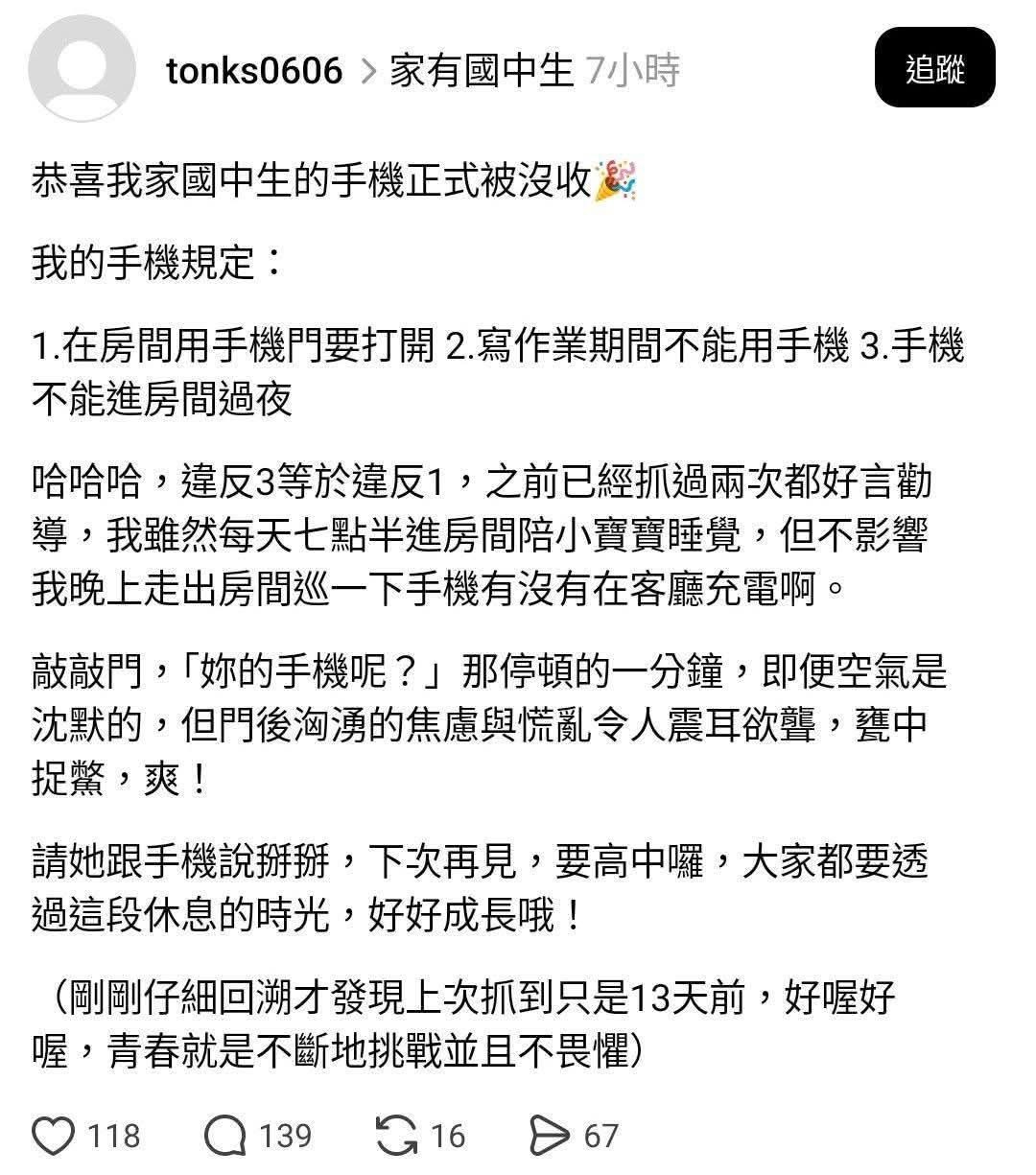The height and width of the screenshot is (1175, 1036).
Task: Open the tonks0606 username link
Action: 253,70
